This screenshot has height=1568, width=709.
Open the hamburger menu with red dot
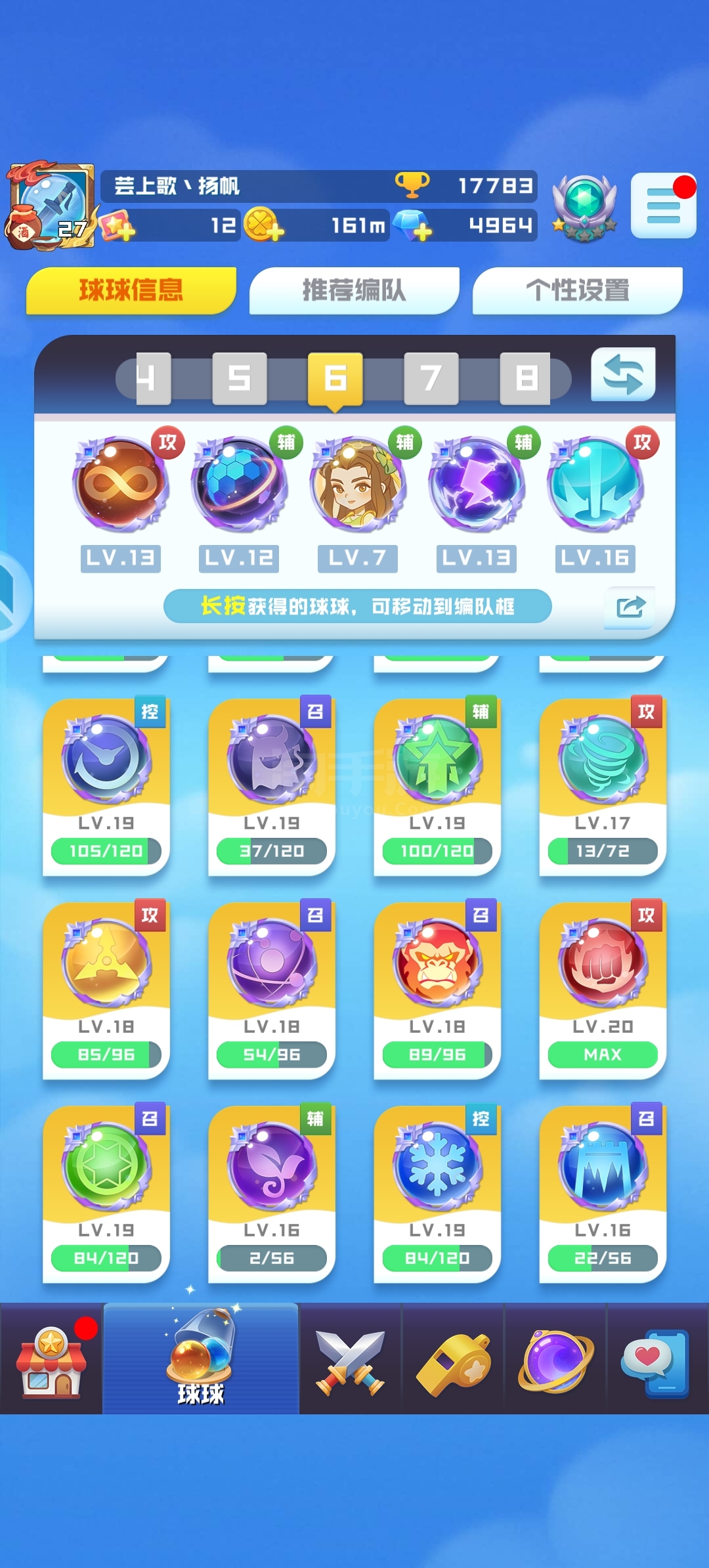point(663,206)
